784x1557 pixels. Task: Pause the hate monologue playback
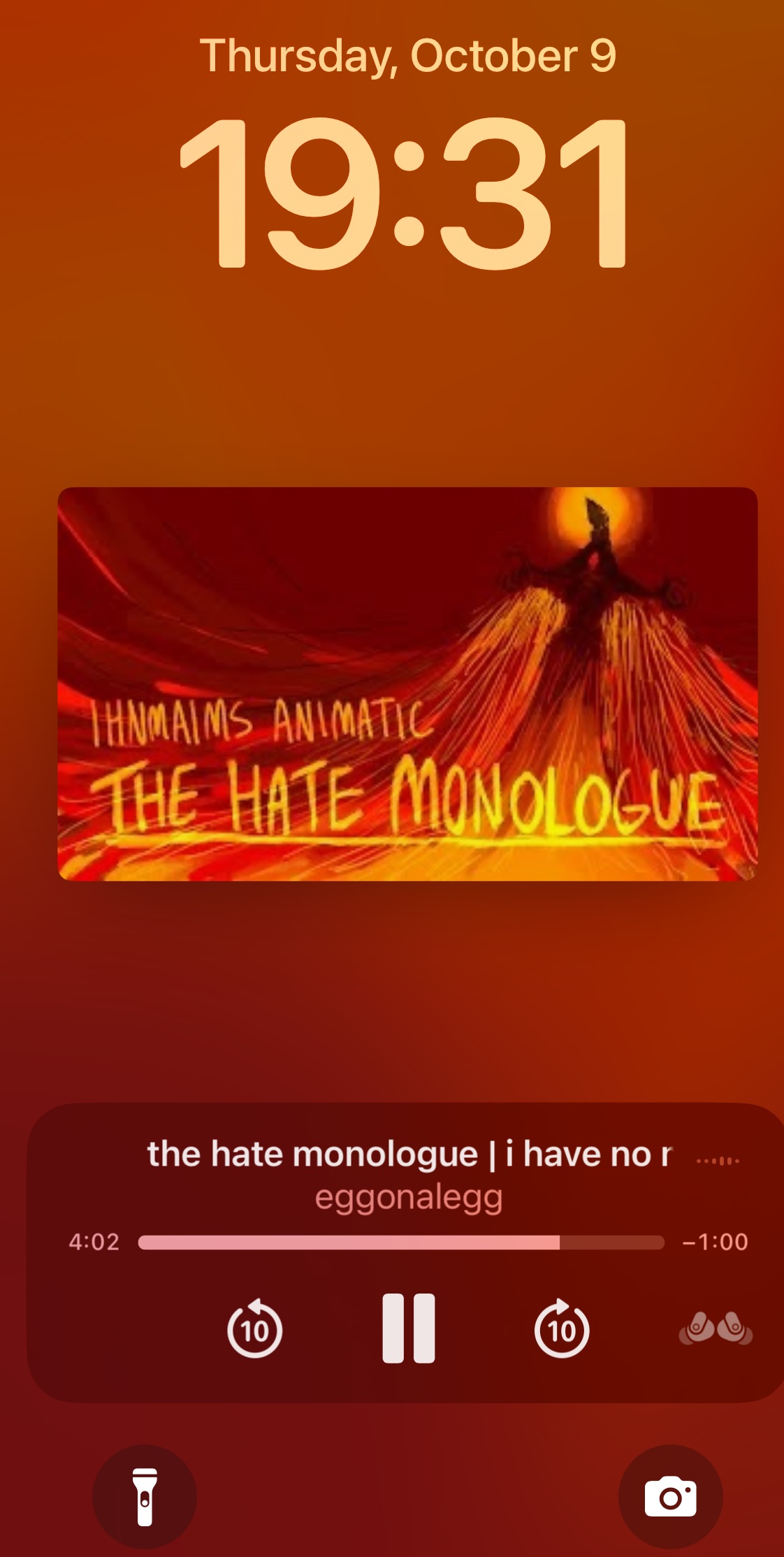tap(409, 1328)
